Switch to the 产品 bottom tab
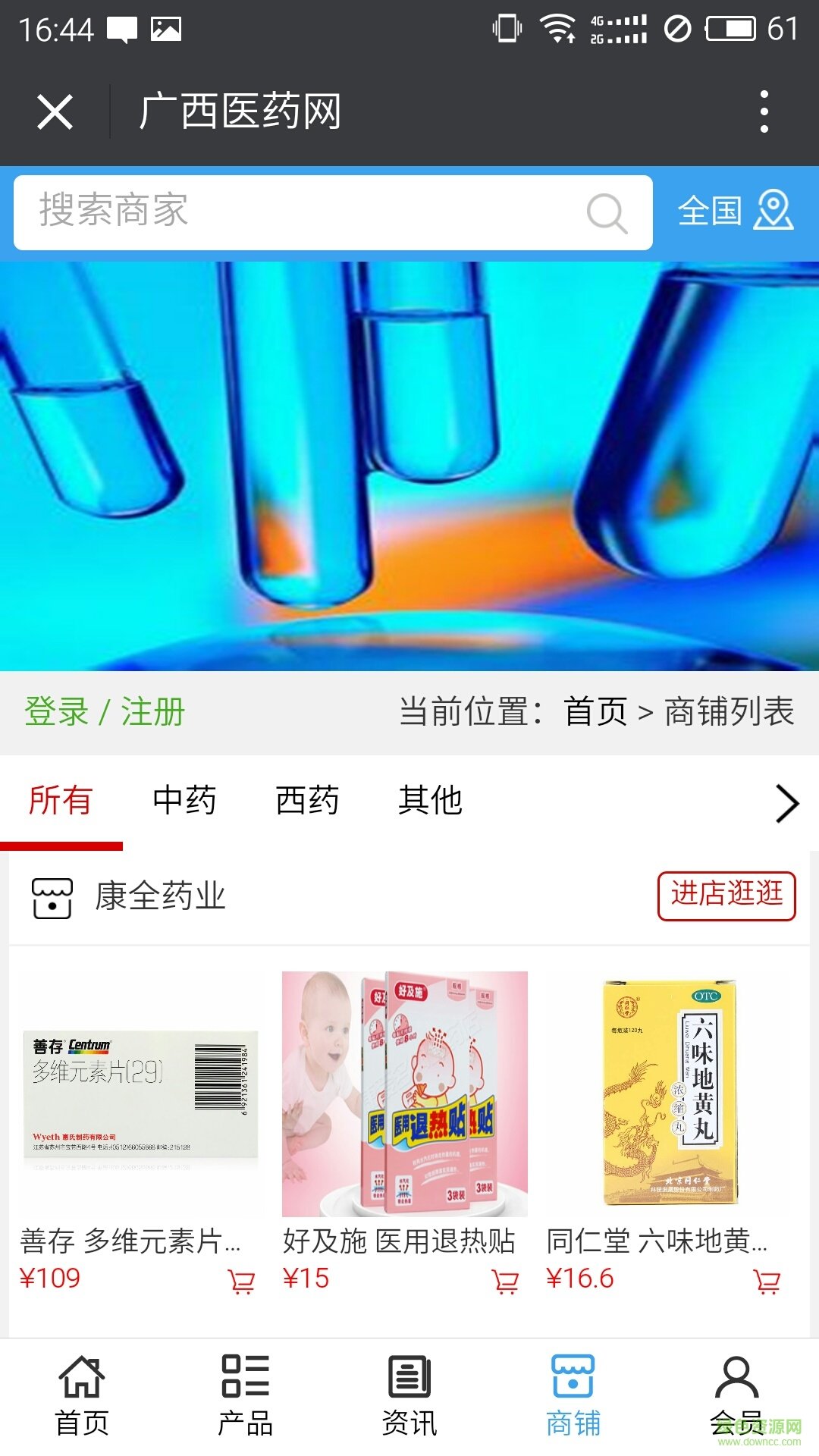 click(245, 1394)
